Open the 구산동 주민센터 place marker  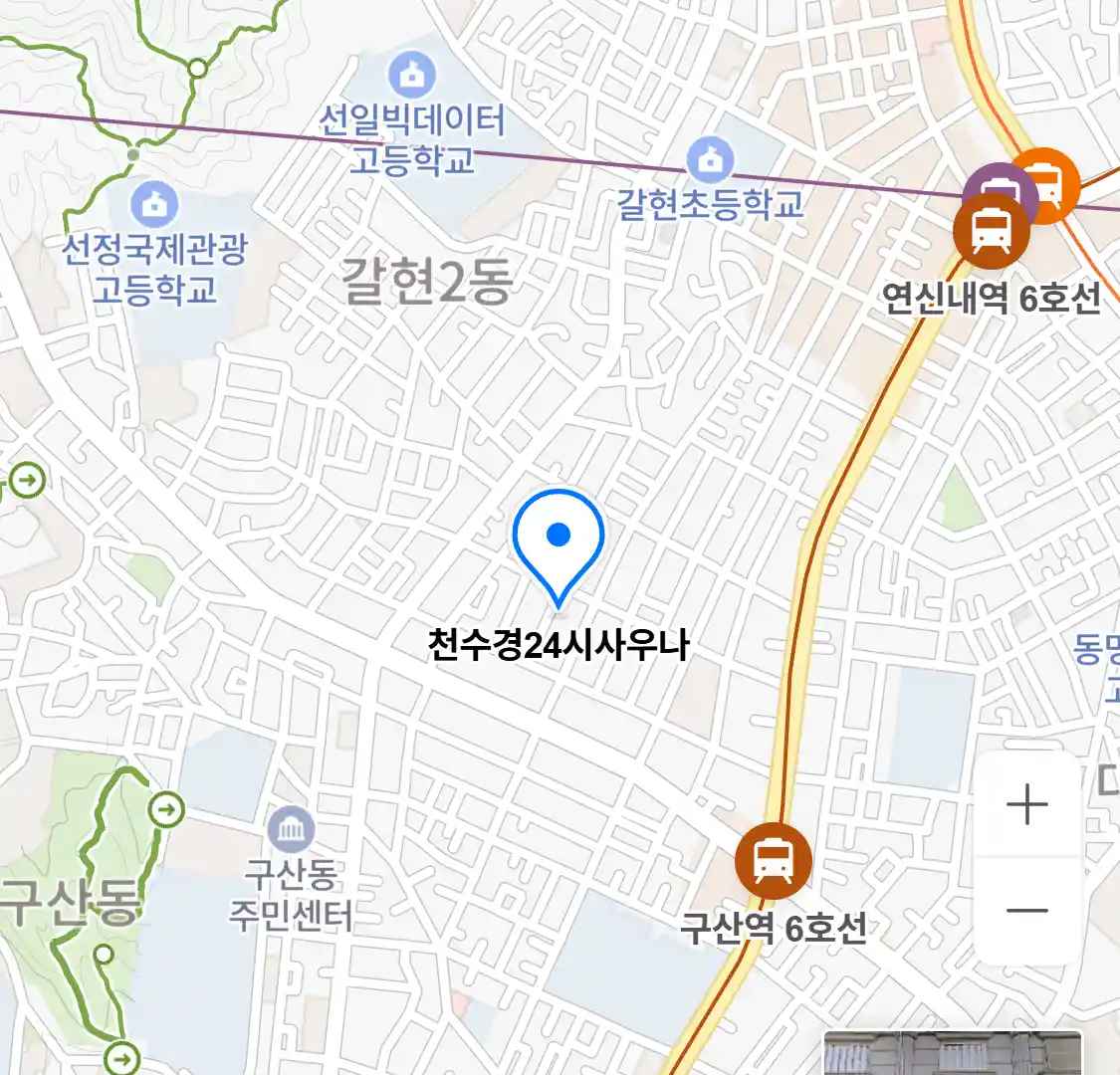click(x=291, y=830)
